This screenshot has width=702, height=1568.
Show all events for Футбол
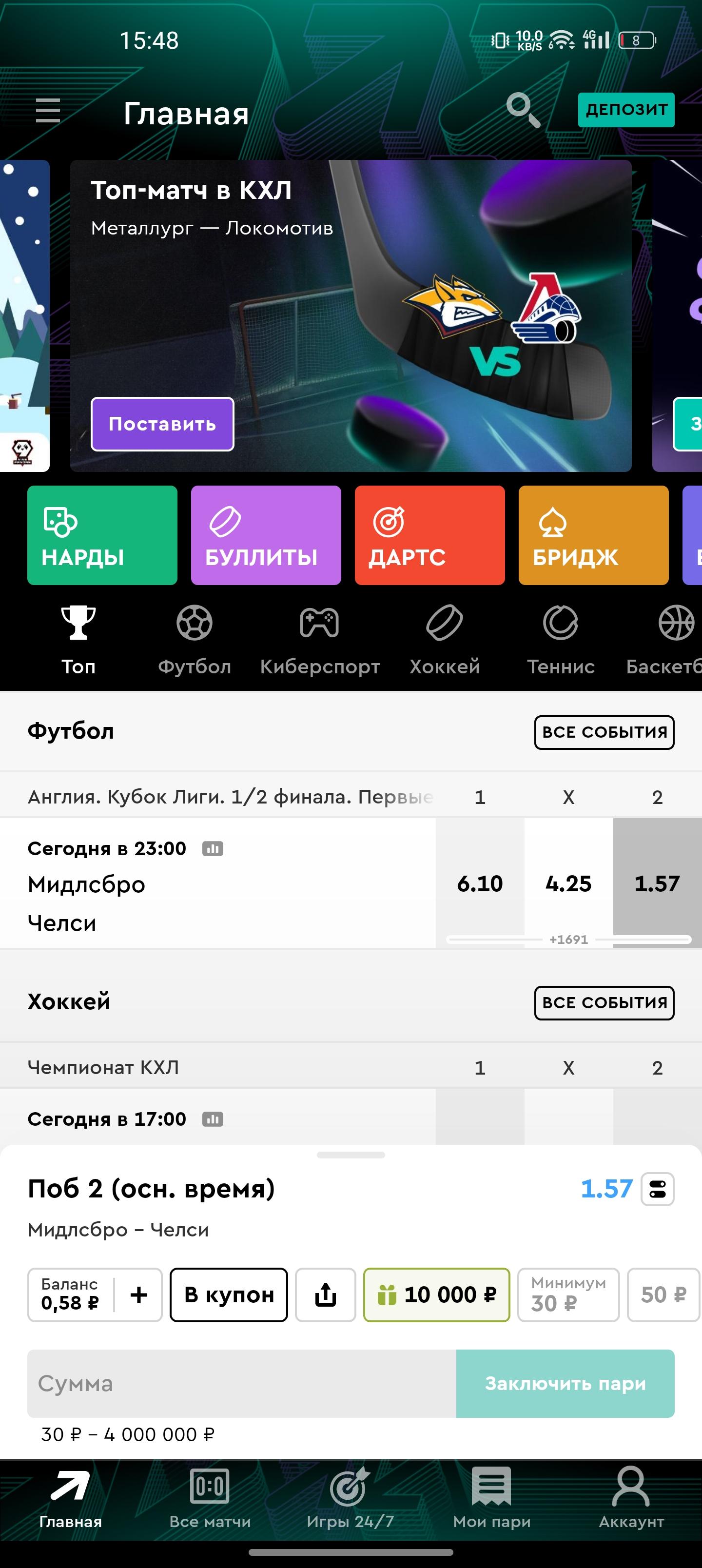point(604,732)
